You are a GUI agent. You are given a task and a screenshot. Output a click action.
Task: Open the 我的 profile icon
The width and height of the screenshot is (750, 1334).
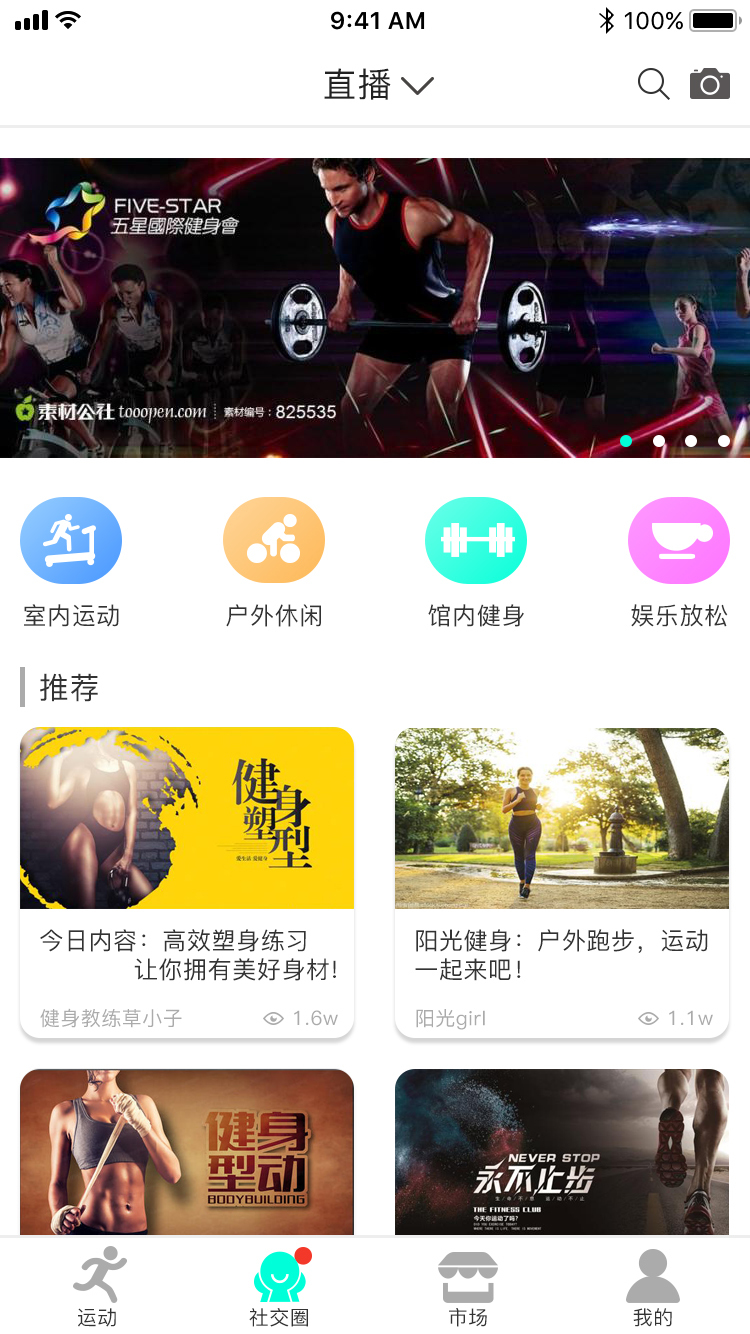coord(653,1274)
